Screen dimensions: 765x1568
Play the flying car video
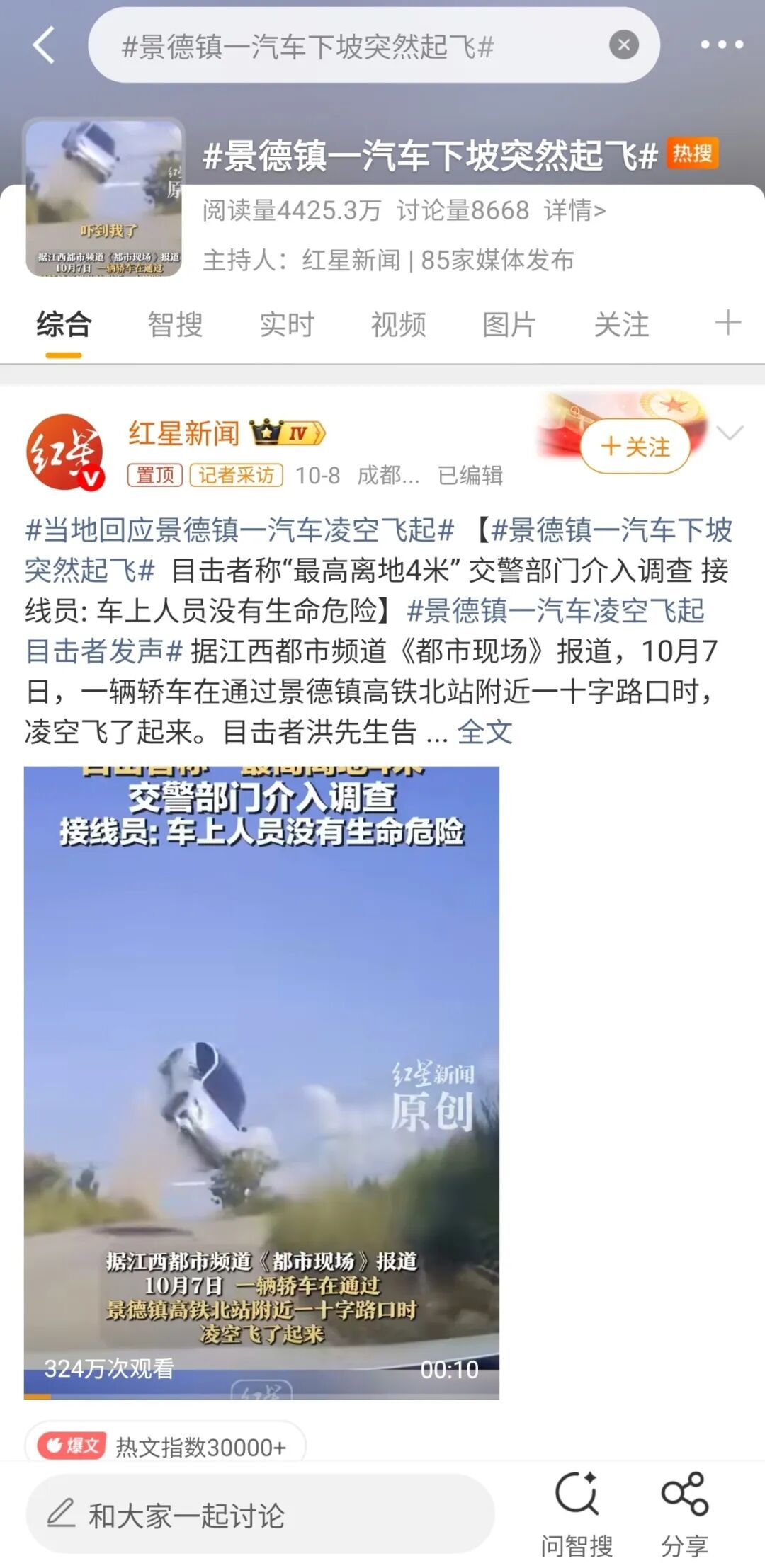point(261,1082)
